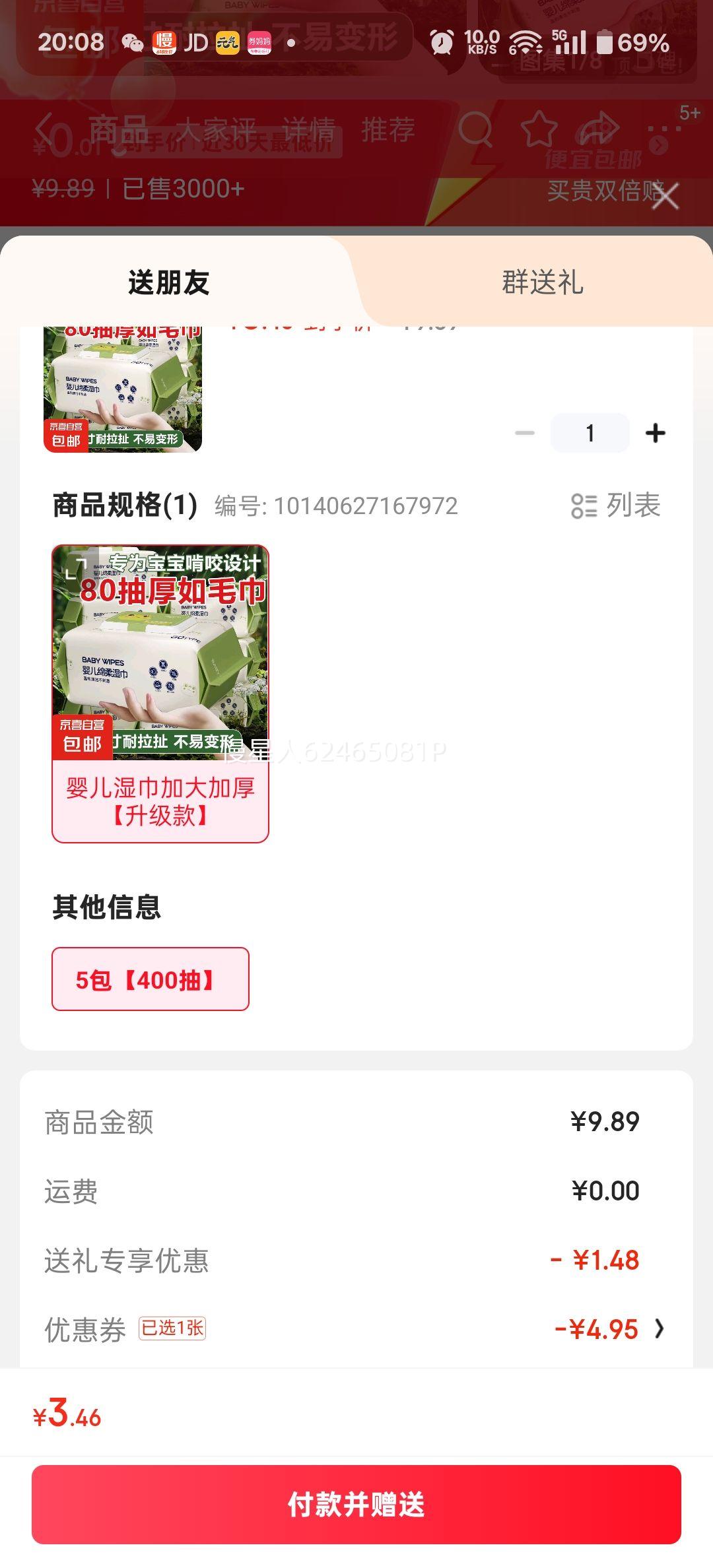This screenshot has width=713, height=1568.
Task: Choose the 5包【400抽】 option
Action: click(x=151, y=979)
